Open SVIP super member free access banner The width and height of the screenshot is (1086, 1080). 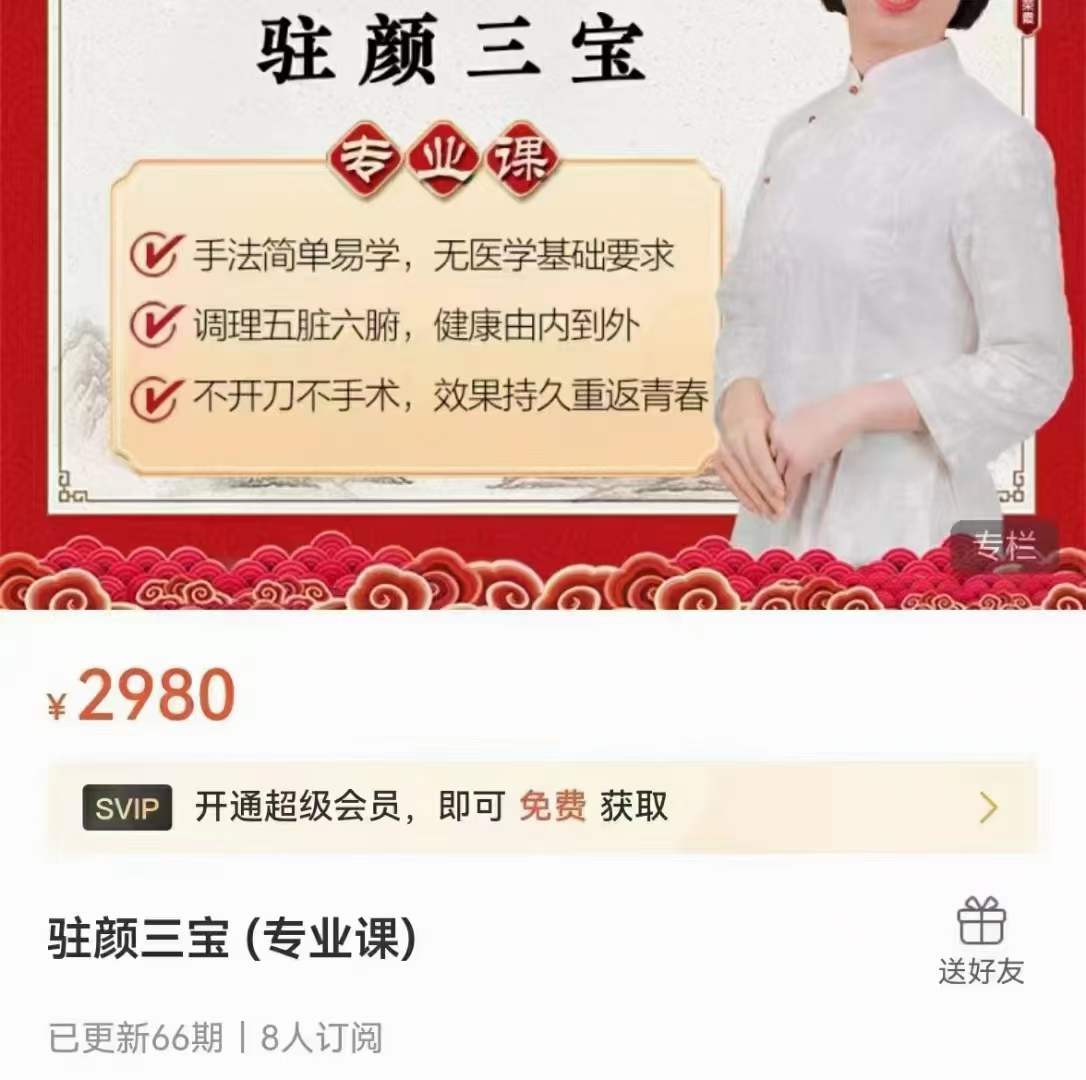pos(541,808)
